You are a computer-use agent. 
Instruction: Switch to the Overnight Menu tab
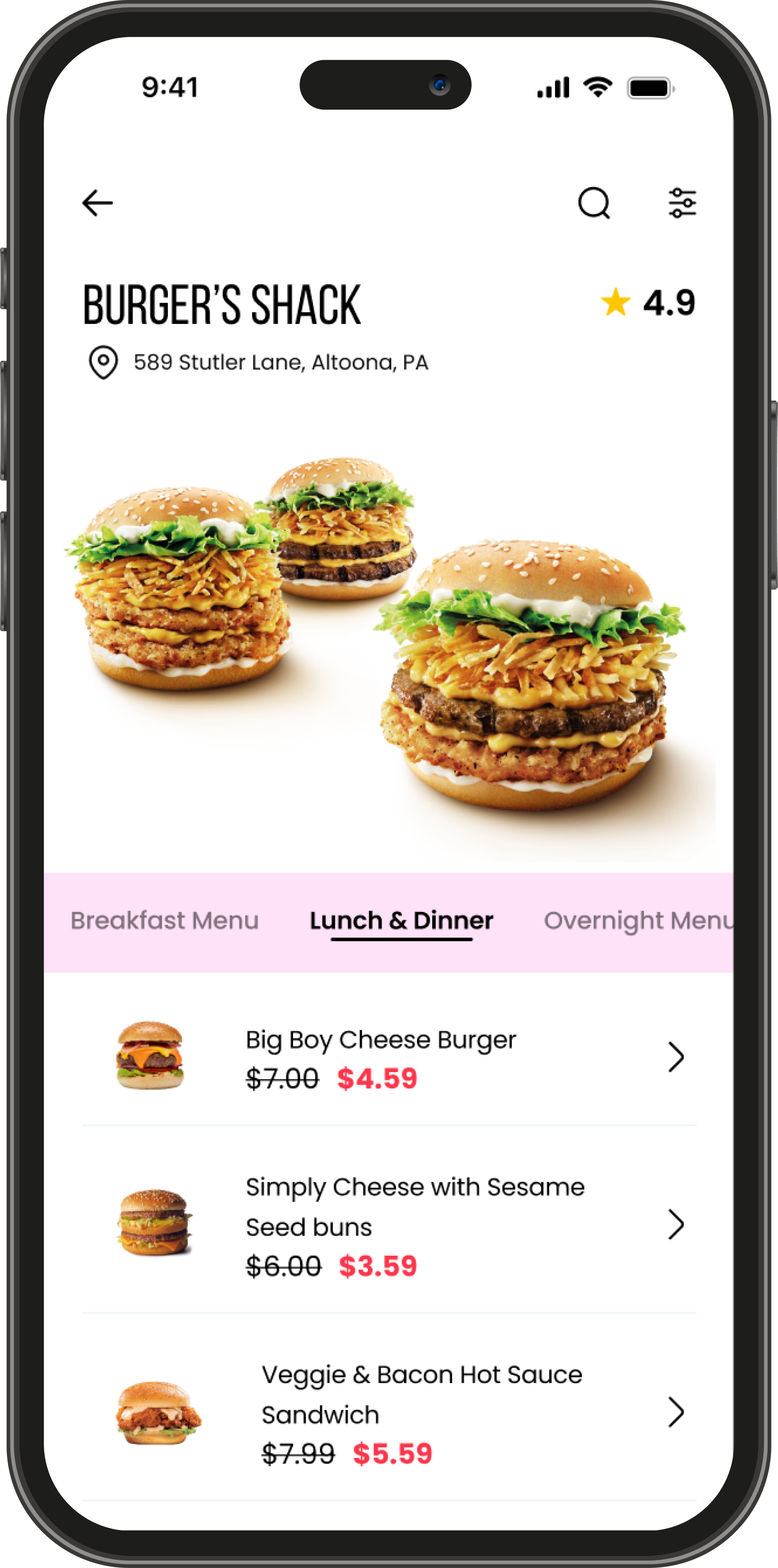coord(637,920)
